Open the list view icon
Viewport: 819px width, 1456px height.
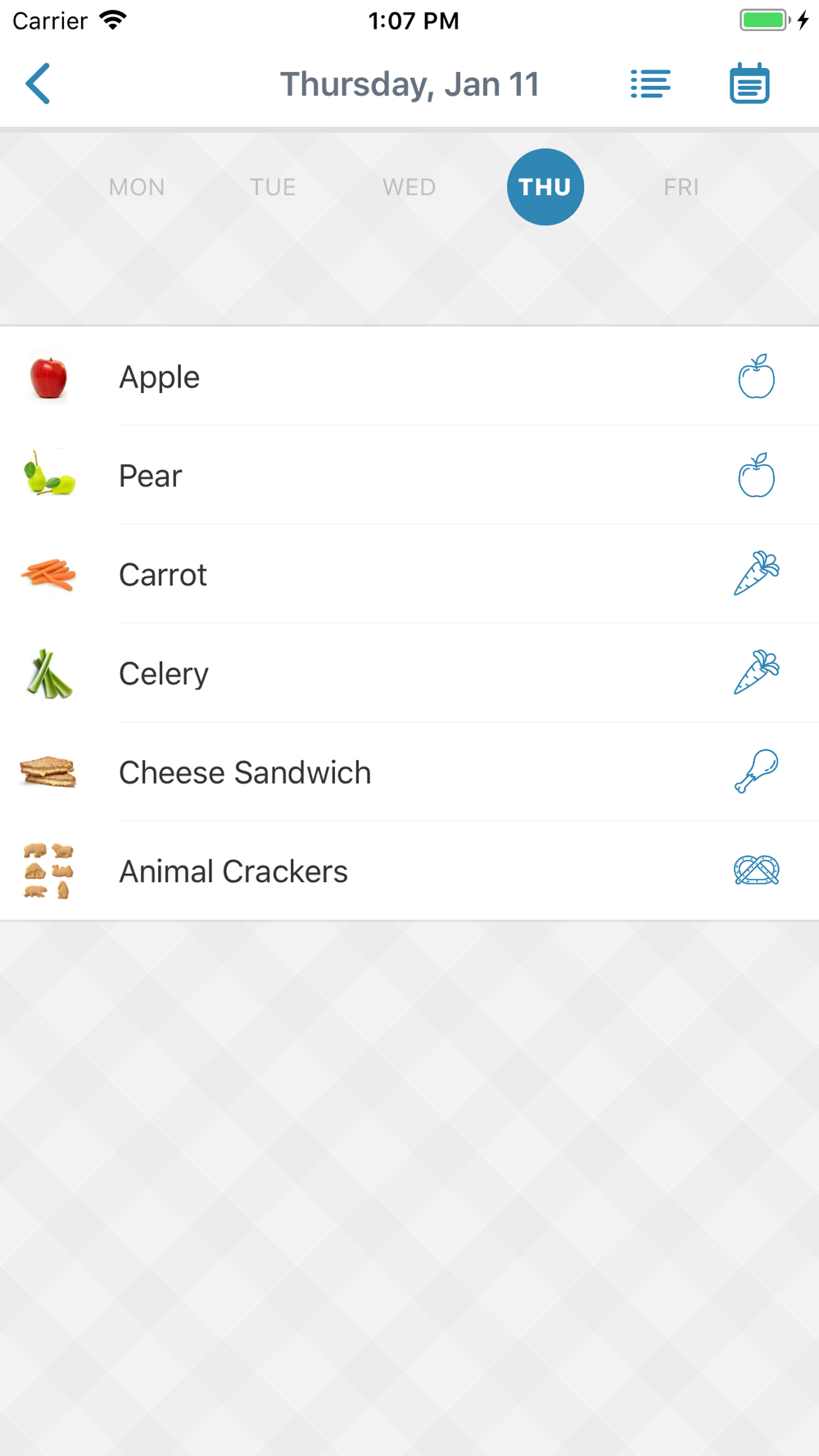coord(650,84)
